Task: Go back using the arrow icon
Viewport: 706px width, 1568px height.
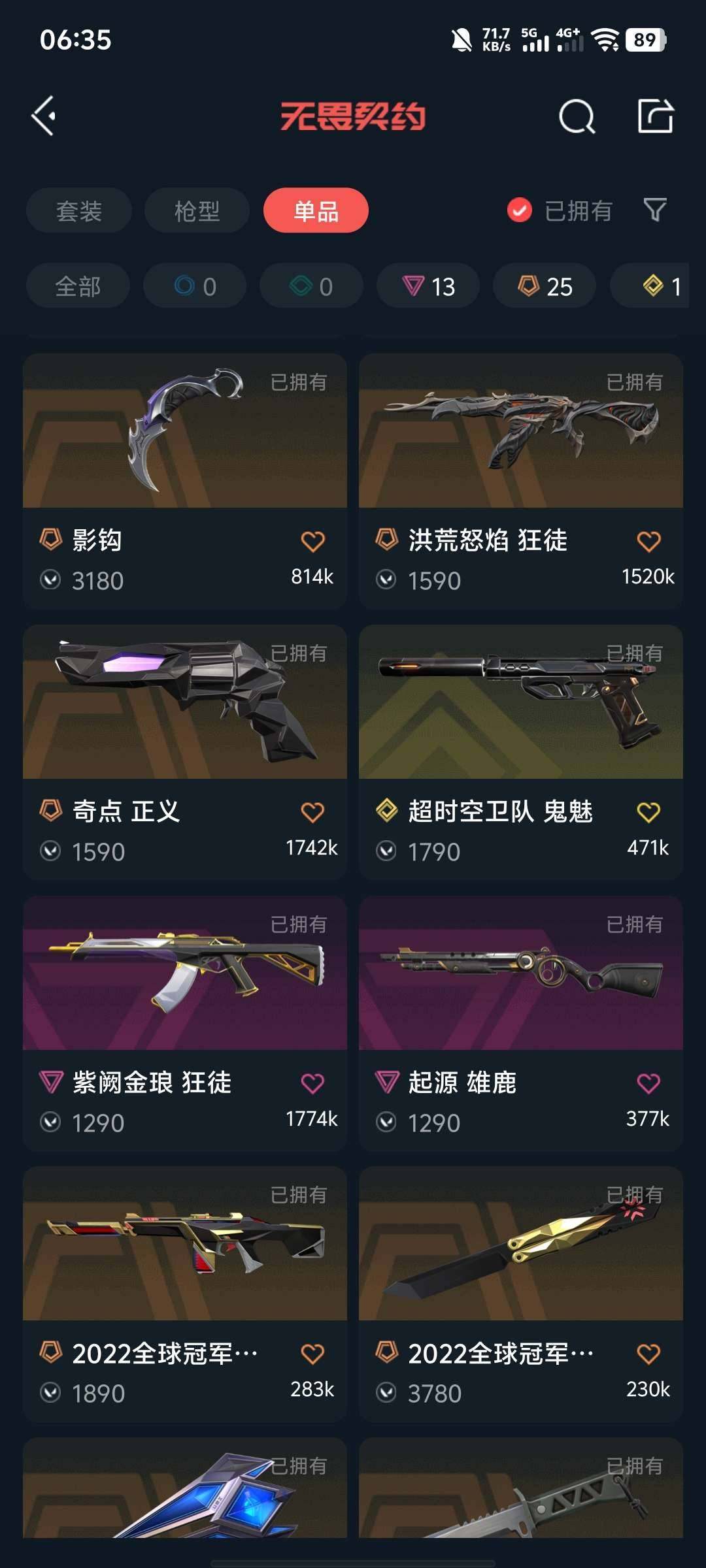Action: coord(42,118)
